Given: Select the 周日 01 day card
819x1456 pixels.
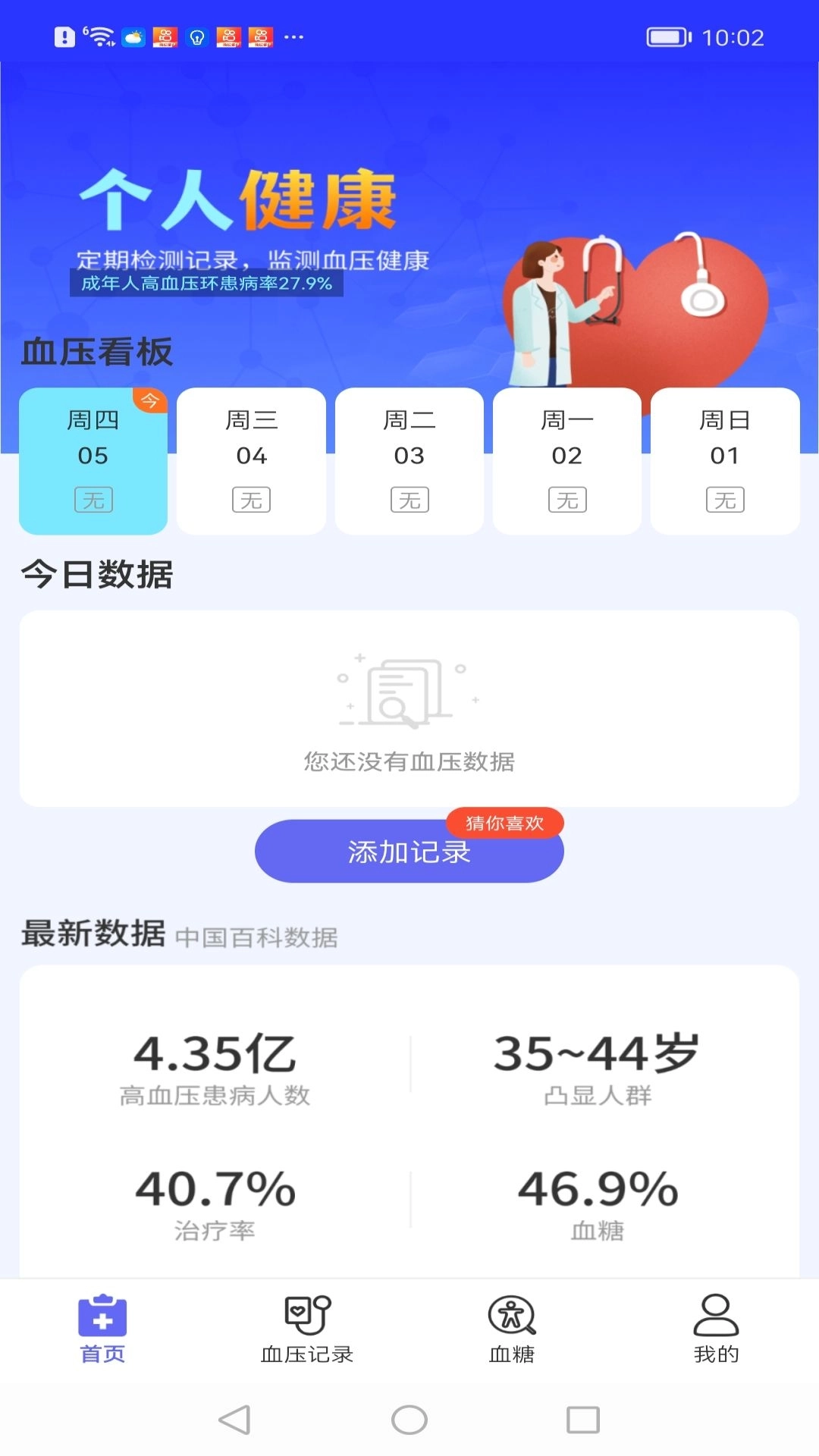Looking at the screenshot, I should pyautogui.click(x=725, y=459).
